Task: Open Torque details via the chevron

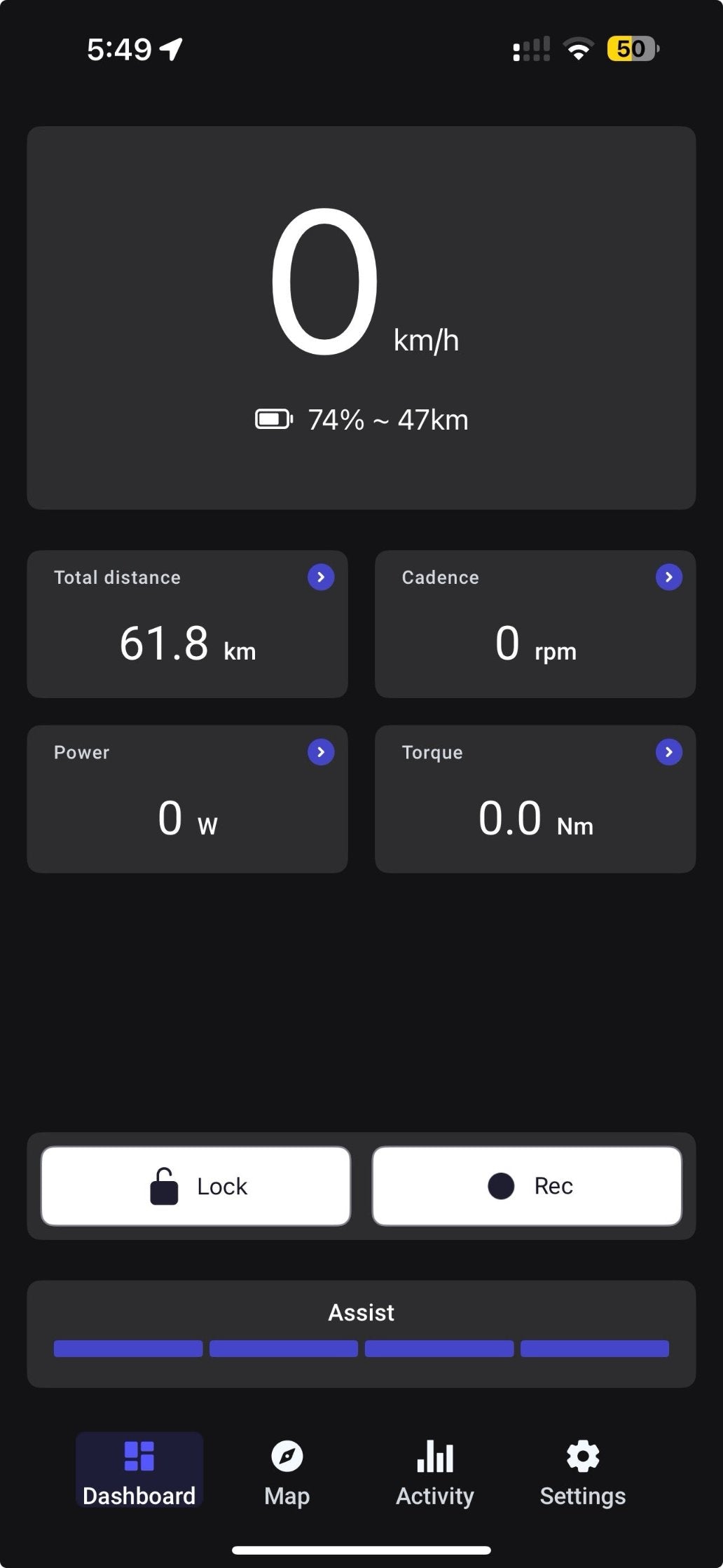Action: (670, 751)
